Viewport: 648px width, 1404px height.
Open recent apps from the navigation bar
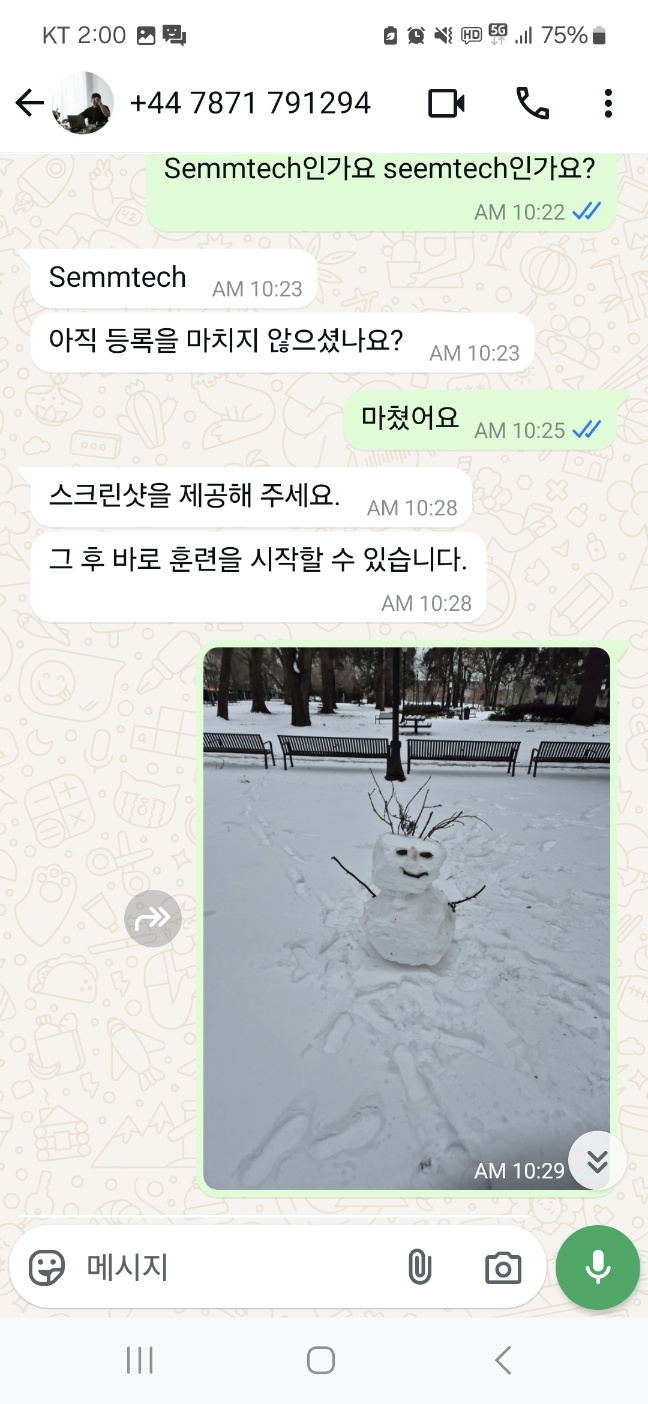(x=139, y=1360)
